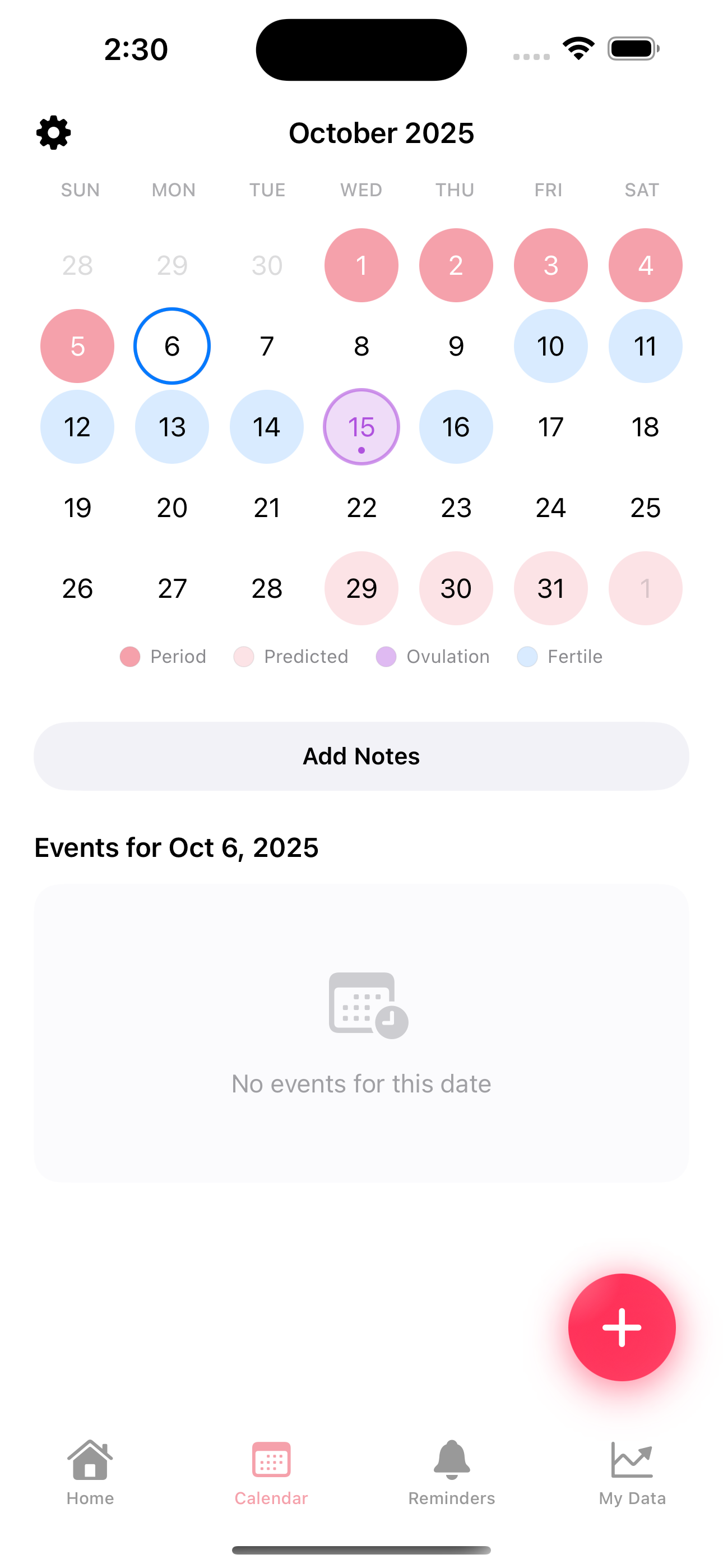Select the red period day 3
This screenshot has width=723, height=1568.
click(x=550, y=265)
